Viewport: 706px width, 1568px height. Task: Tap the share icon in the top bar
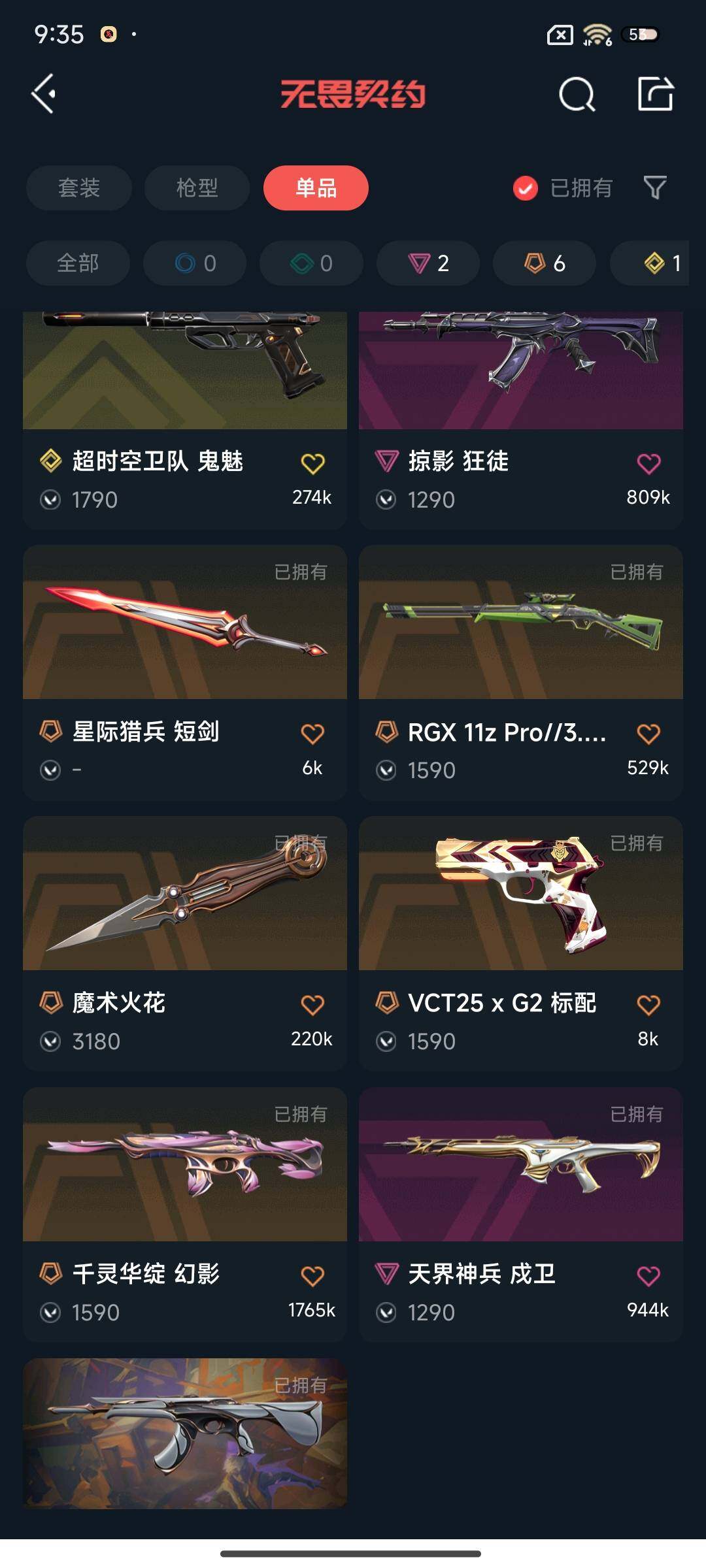click(x=655, y=94)
